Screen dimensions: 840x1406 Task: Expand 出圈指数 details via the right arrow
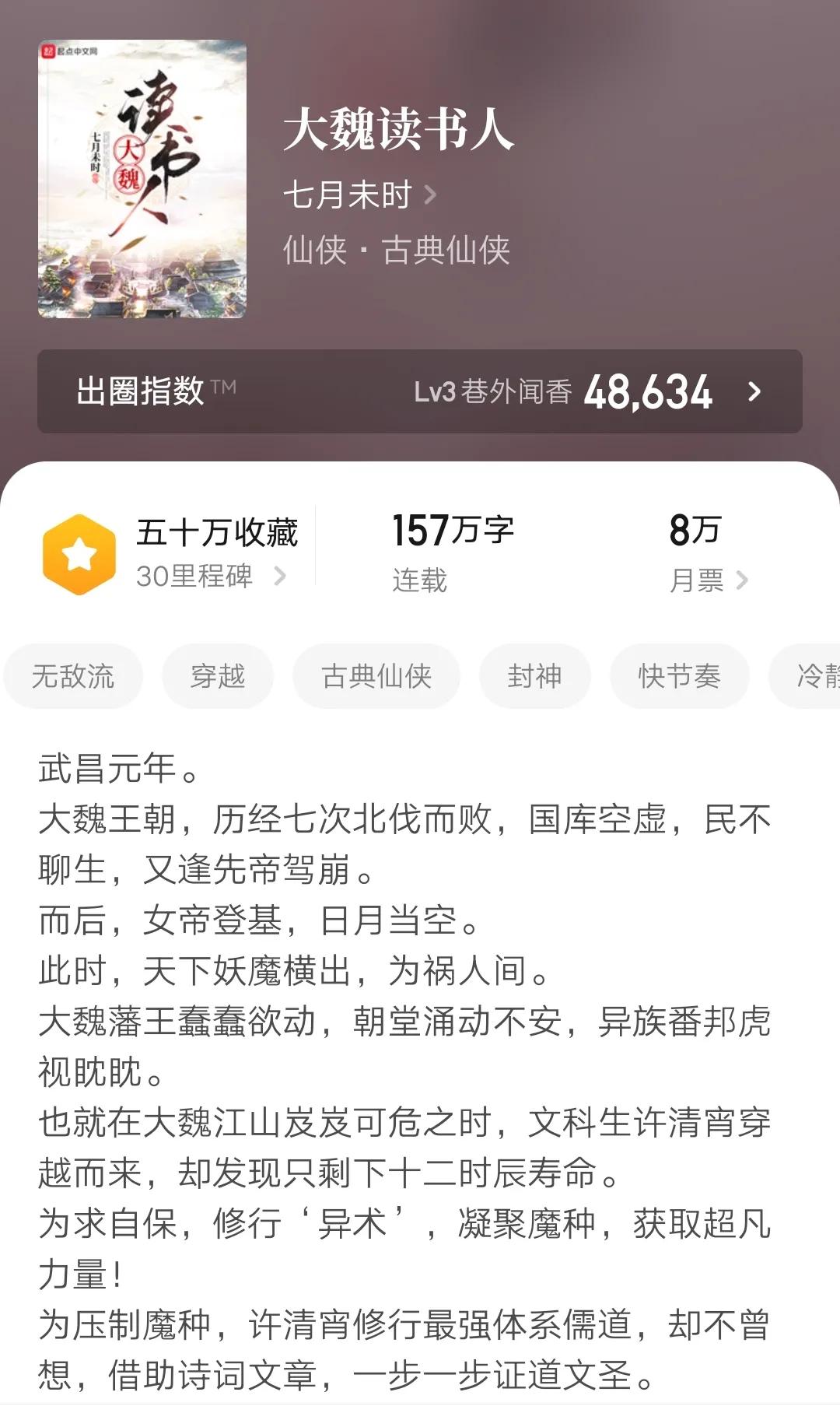click(753, 393)
